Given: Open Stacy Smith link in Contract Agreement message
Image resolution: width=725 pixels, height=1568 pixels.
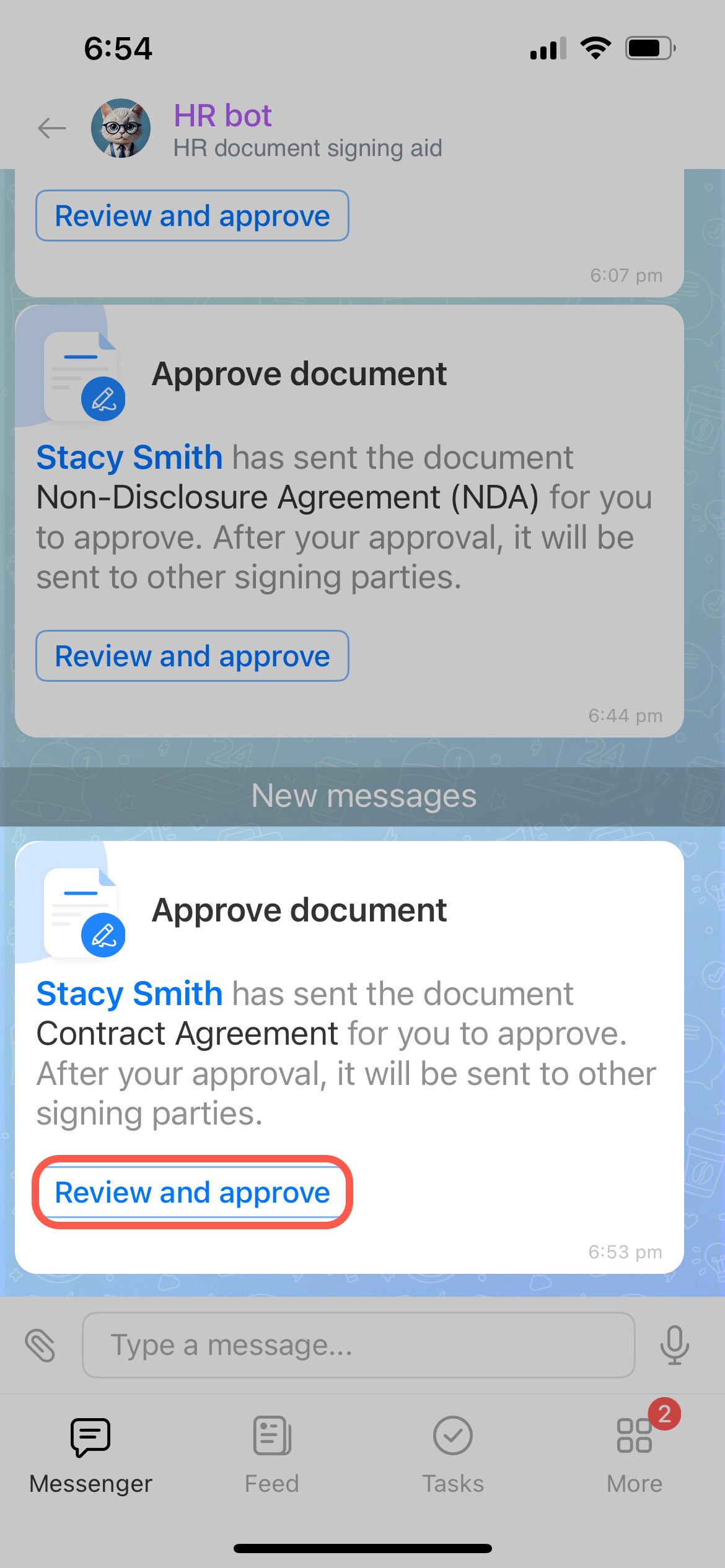Looking at the screenshot, I should 130,993.
